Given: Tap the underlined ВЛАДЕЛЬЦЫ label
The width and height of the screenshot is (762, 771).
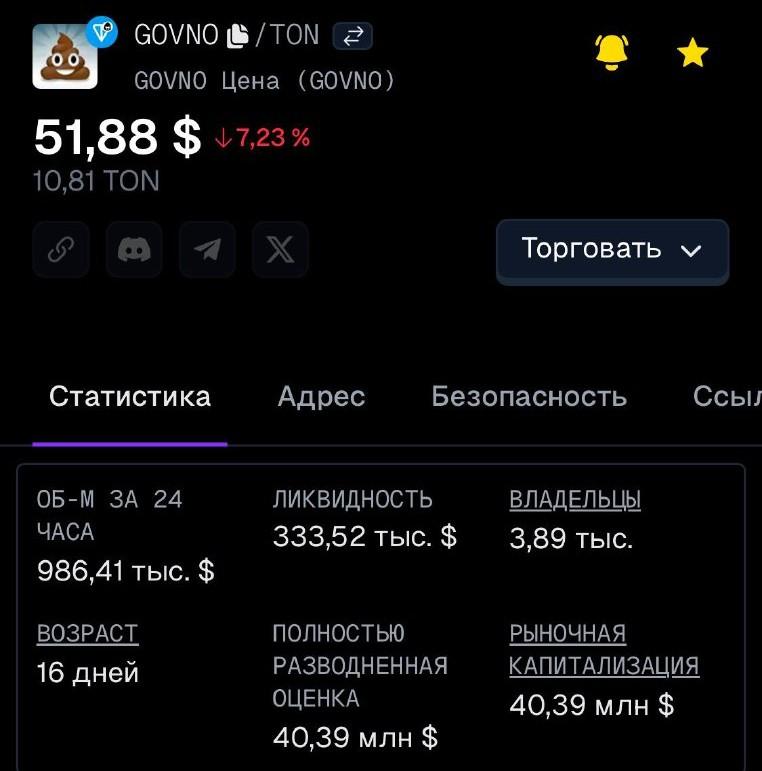Looking at the screenshot, I should [575, 500].
